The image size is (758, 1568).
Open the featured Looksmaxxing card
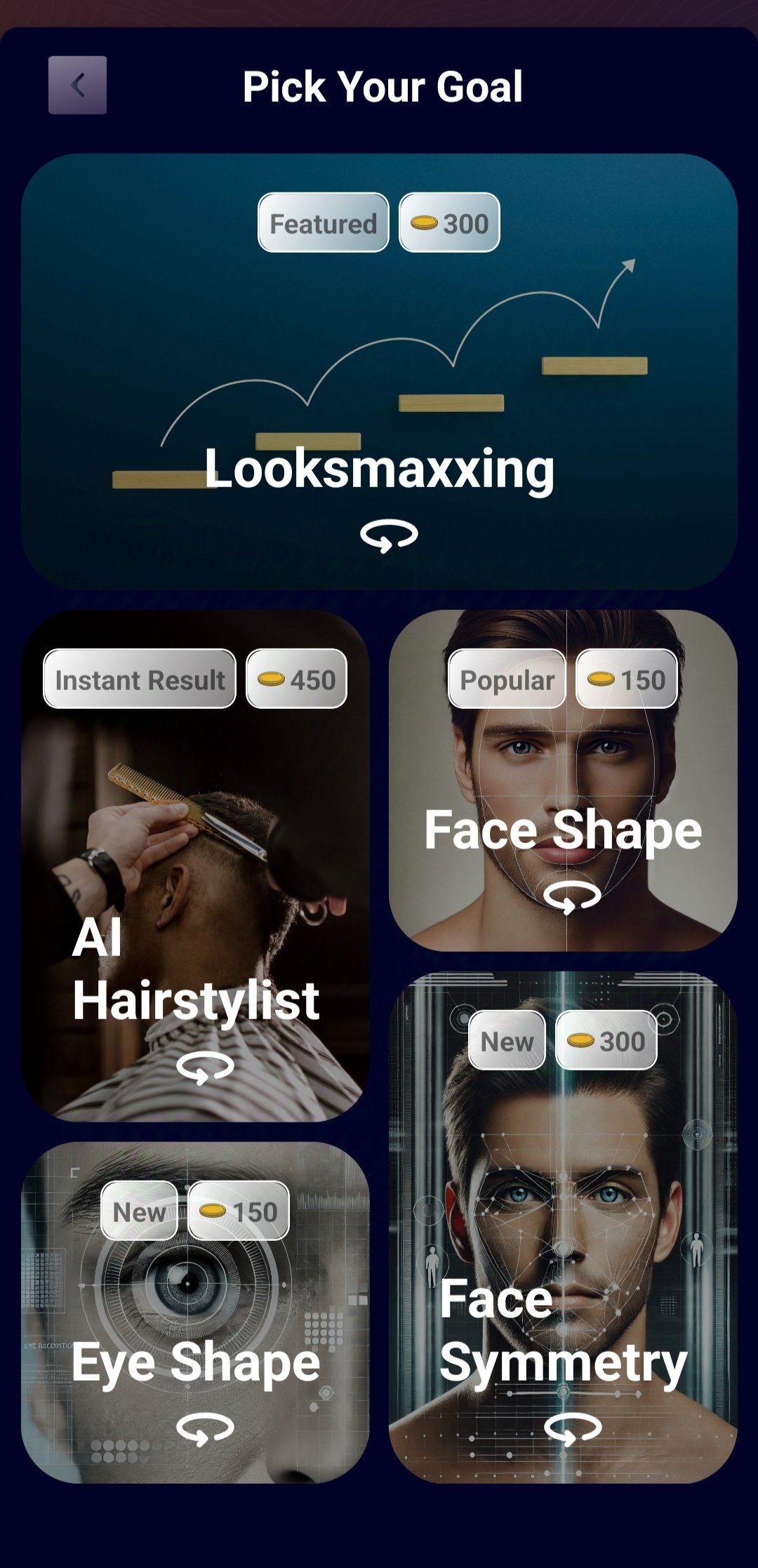coord(379,371)
